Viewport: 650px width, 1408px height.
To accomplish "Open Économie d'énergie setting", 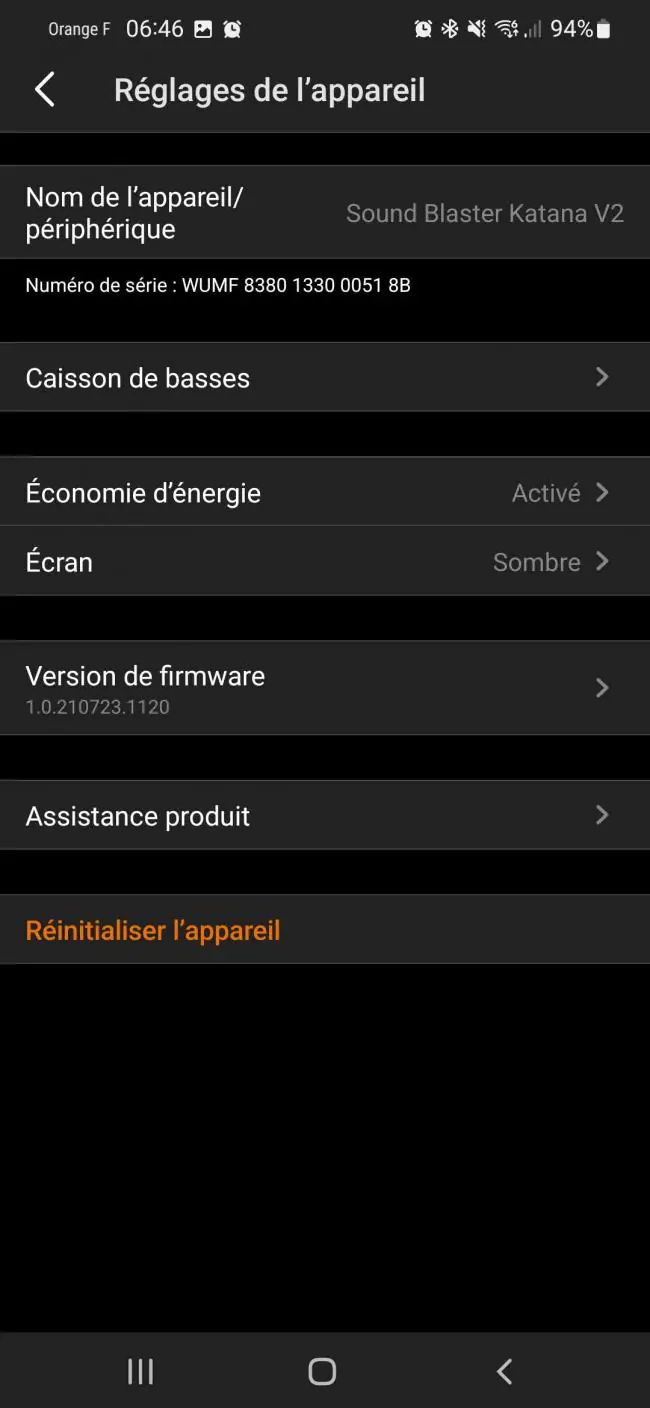I will coord(325,492).
